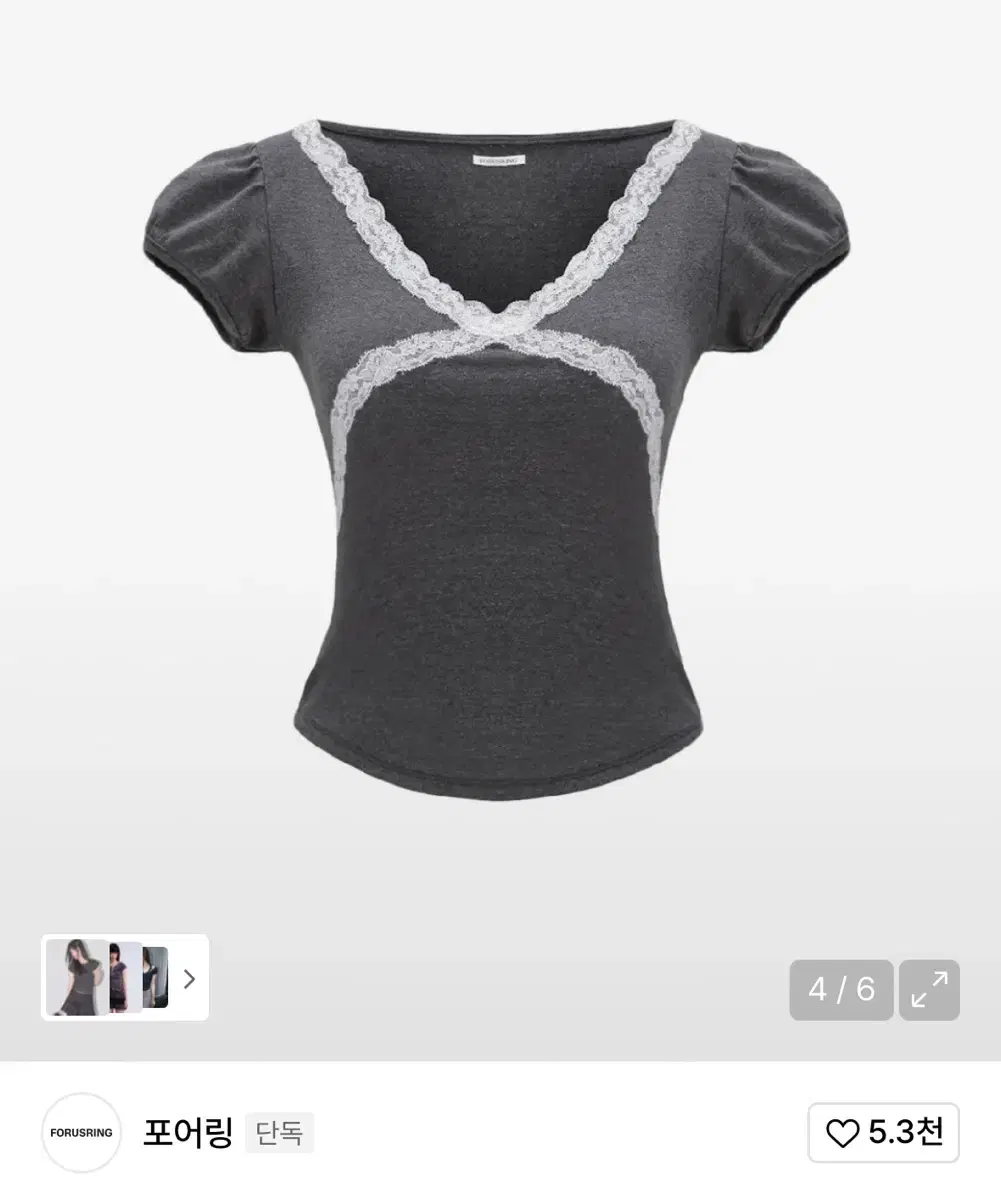Viewport: 1001px width, 1200px height.
Task: Open the seller profile via the brand logo
Action: point(80,1132)
